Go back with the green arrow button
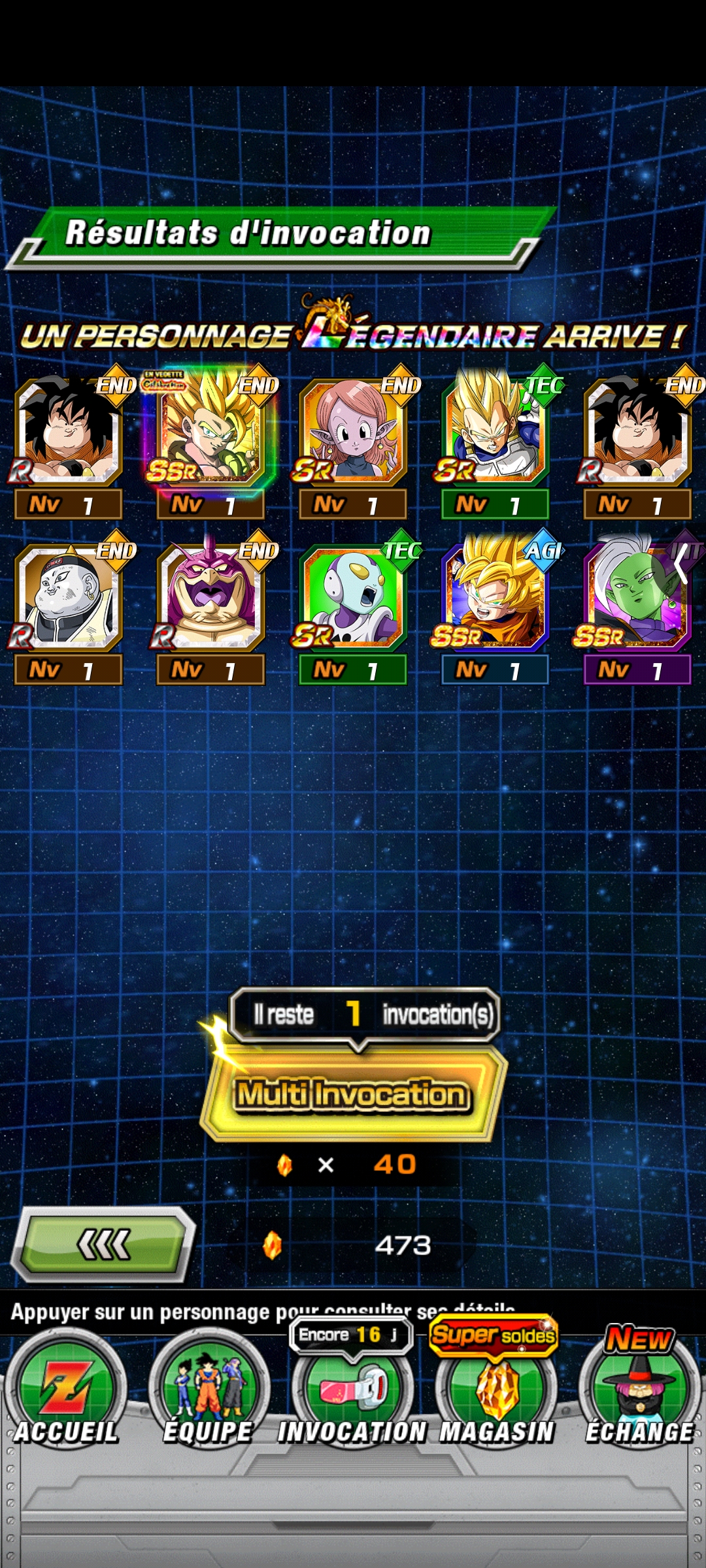The height and width of the screenshot is (1568, 706). 105,1245
